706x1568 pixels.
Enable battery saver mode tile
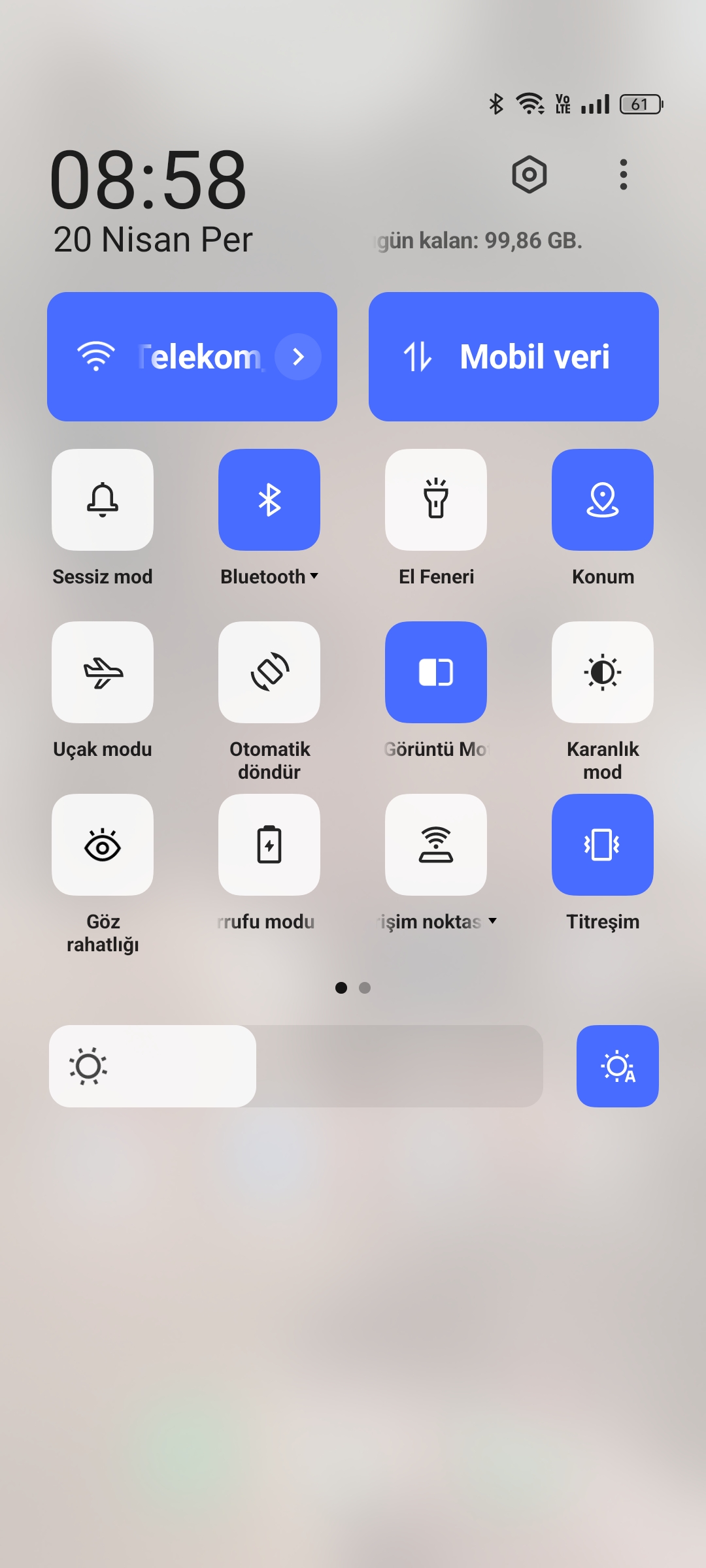269,845
